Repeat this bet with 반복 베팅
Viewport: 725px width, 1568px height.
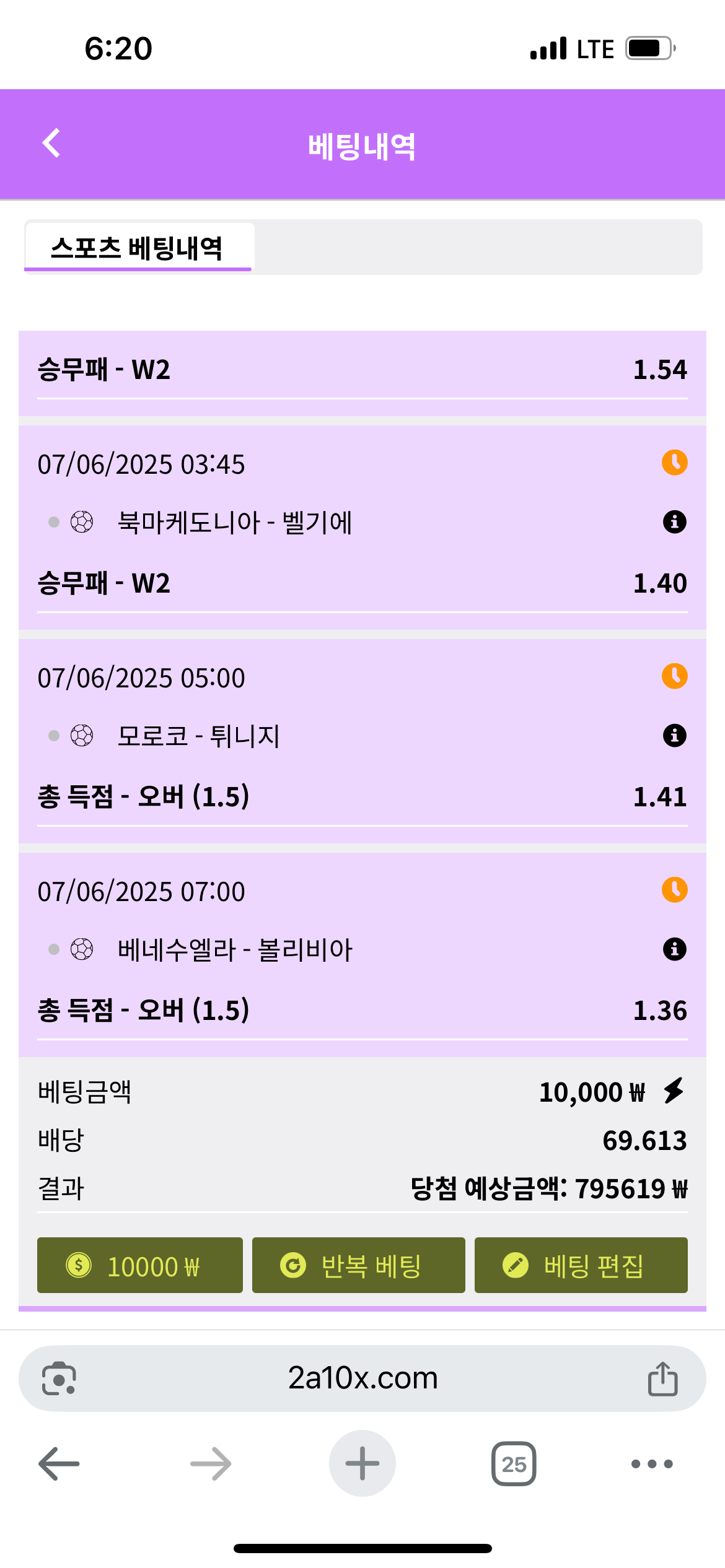tap(358, 1265)
